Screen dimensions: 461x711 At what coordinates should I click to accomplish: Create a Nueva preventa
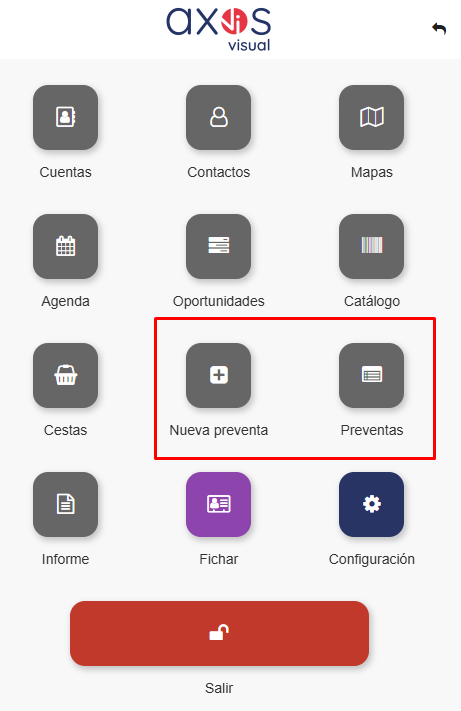tap(218, 375)
